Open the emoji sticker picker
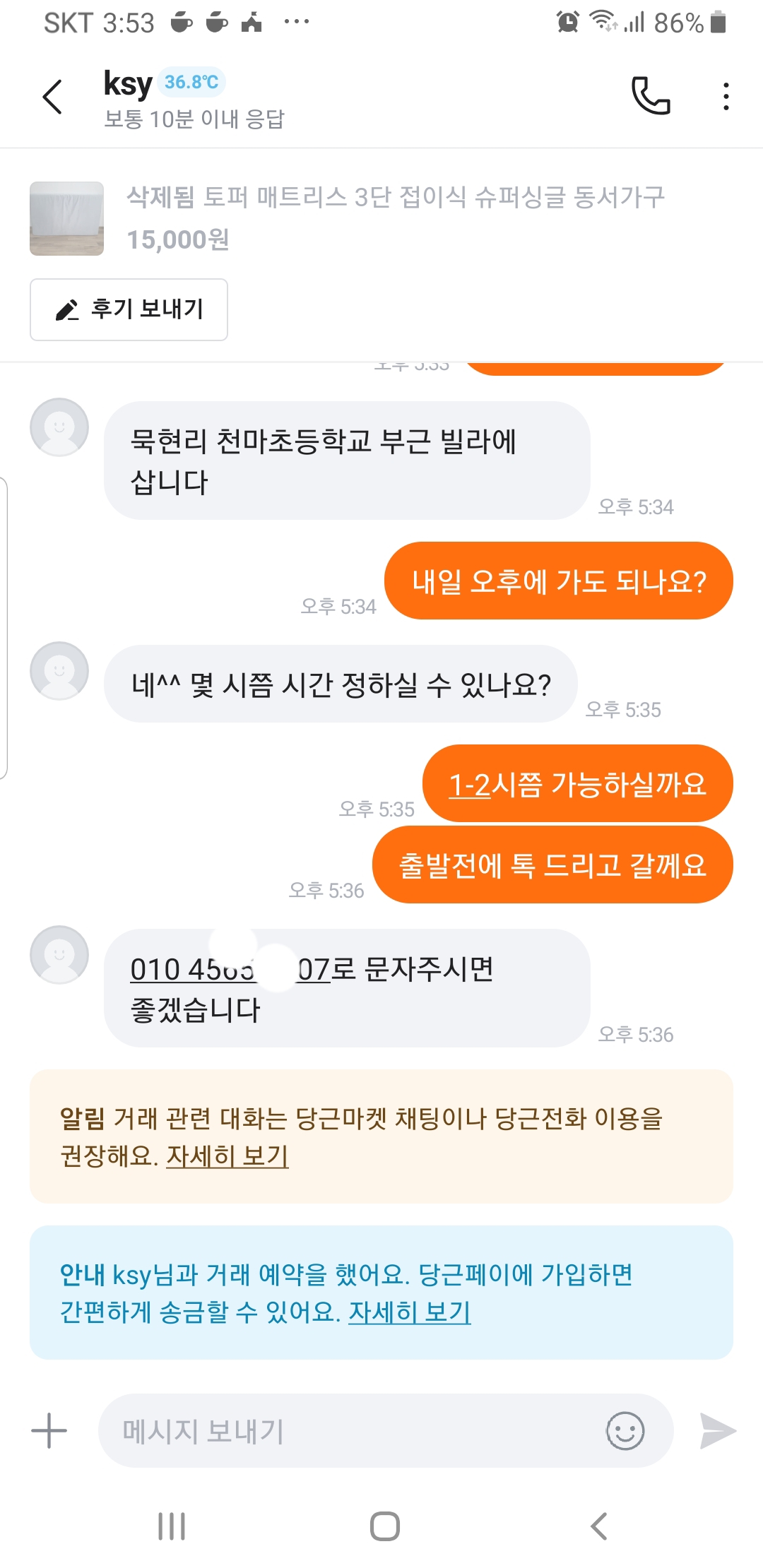The height and width of the screenshot is (1568, 763). click(625, 1431)
